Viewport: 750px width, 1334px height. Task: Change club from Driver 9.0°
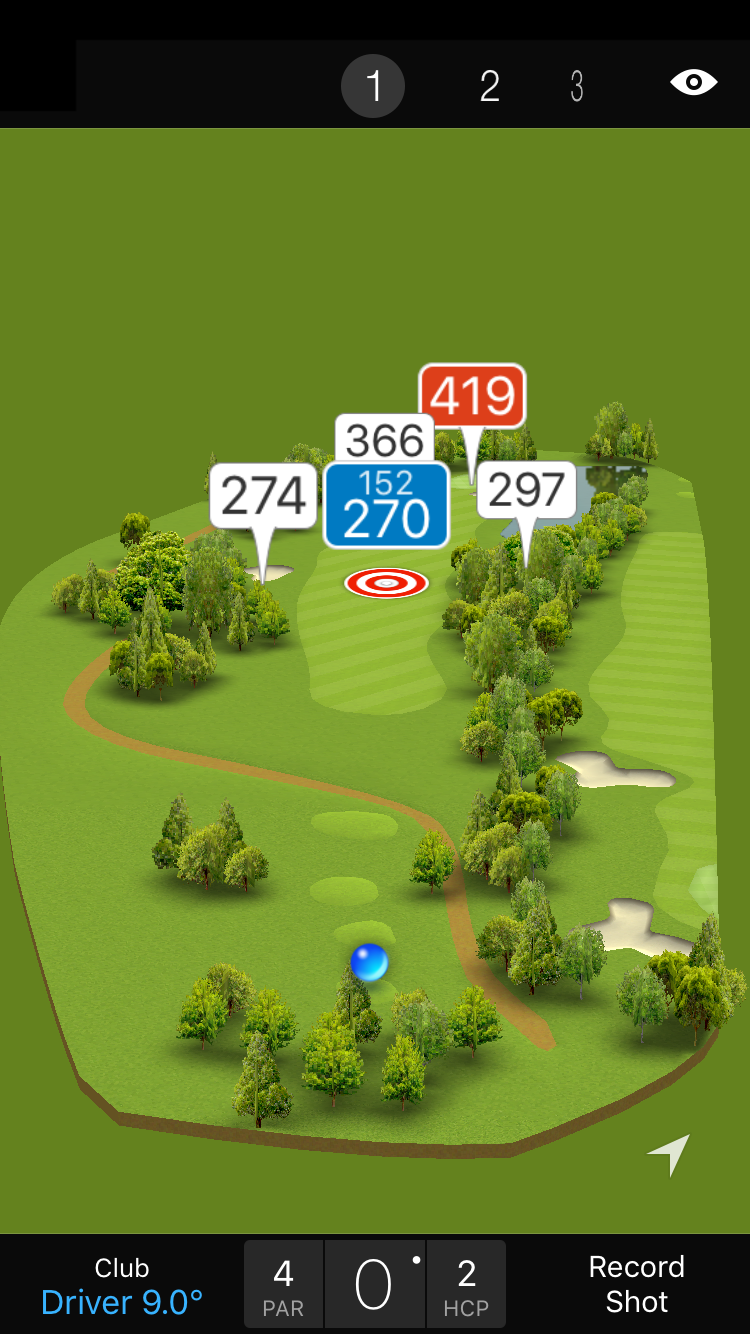coord(122,1286)
